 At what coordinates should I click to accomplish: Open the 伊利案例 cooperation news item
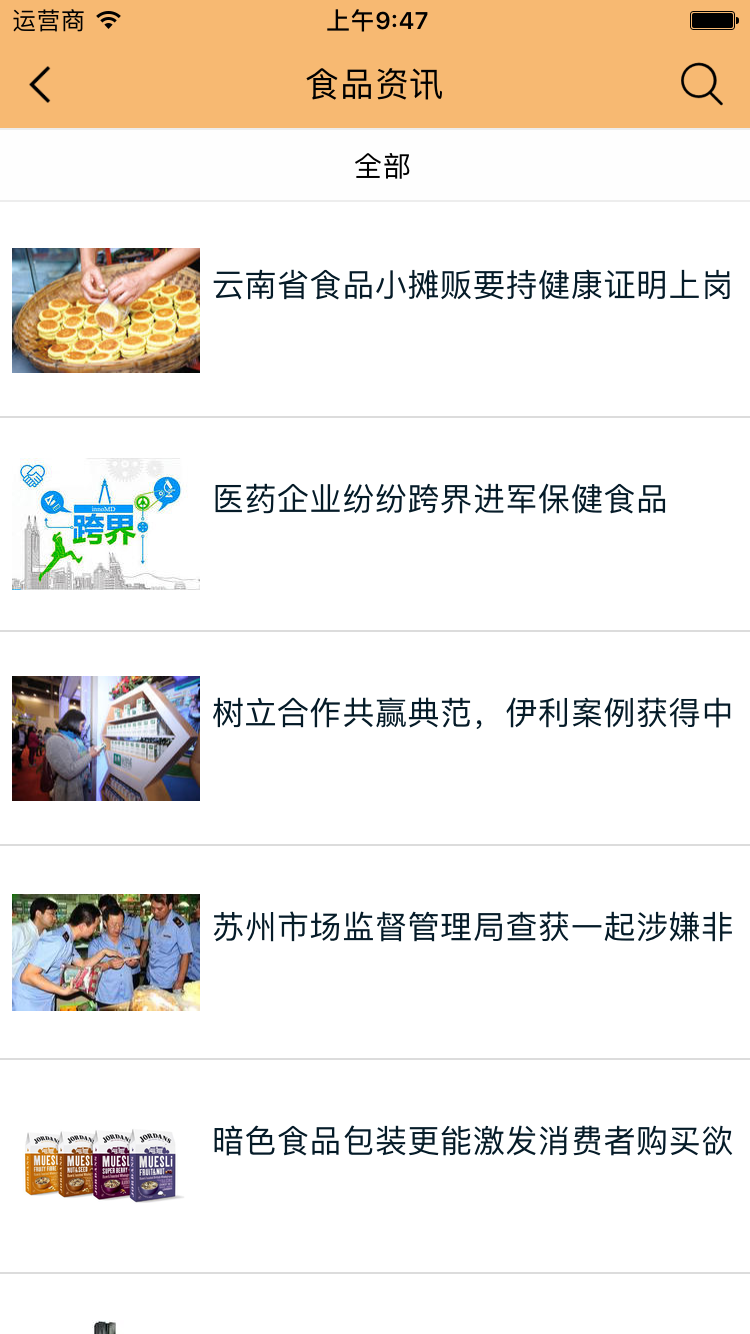[x=472, y=713]
